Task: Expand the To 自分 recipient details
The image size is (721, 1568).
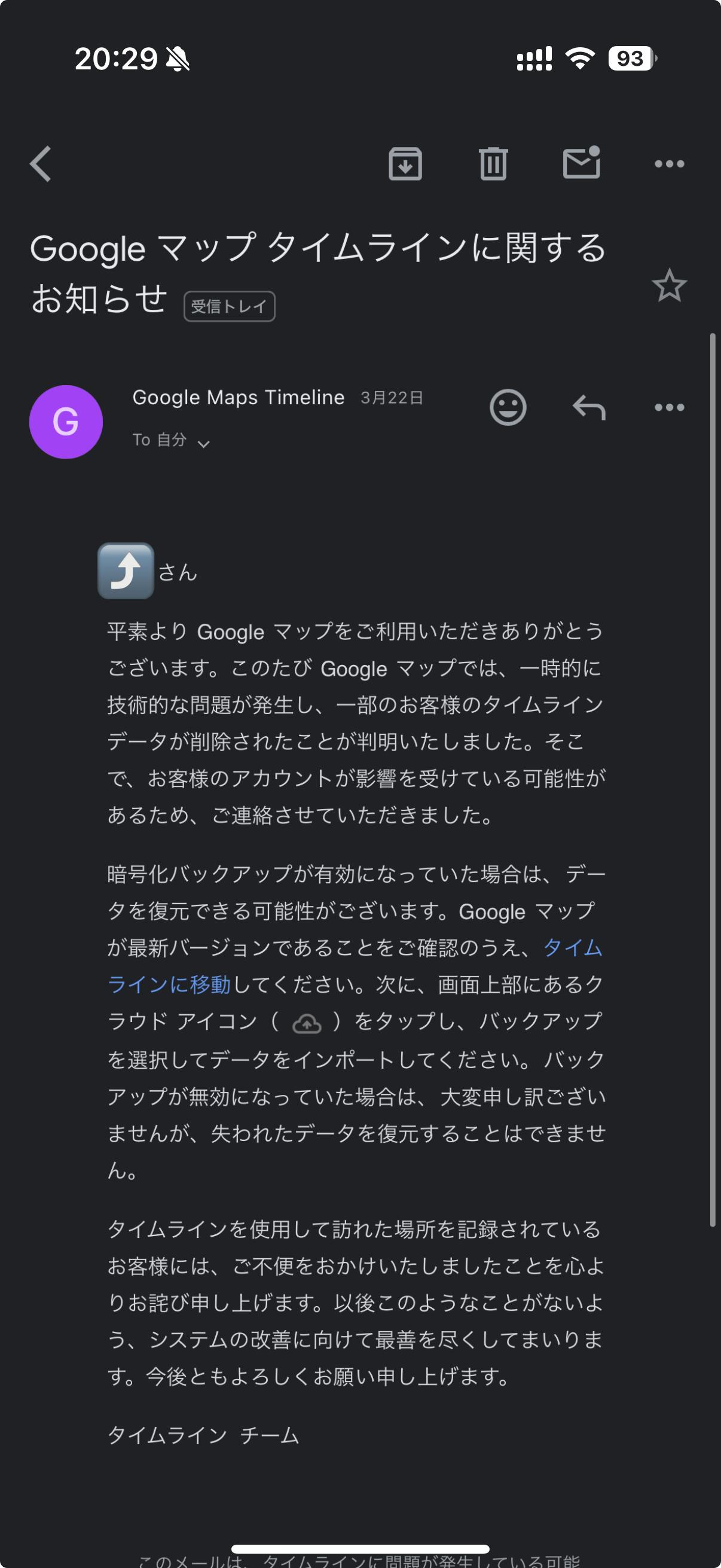Action: [x=172, y=440]
